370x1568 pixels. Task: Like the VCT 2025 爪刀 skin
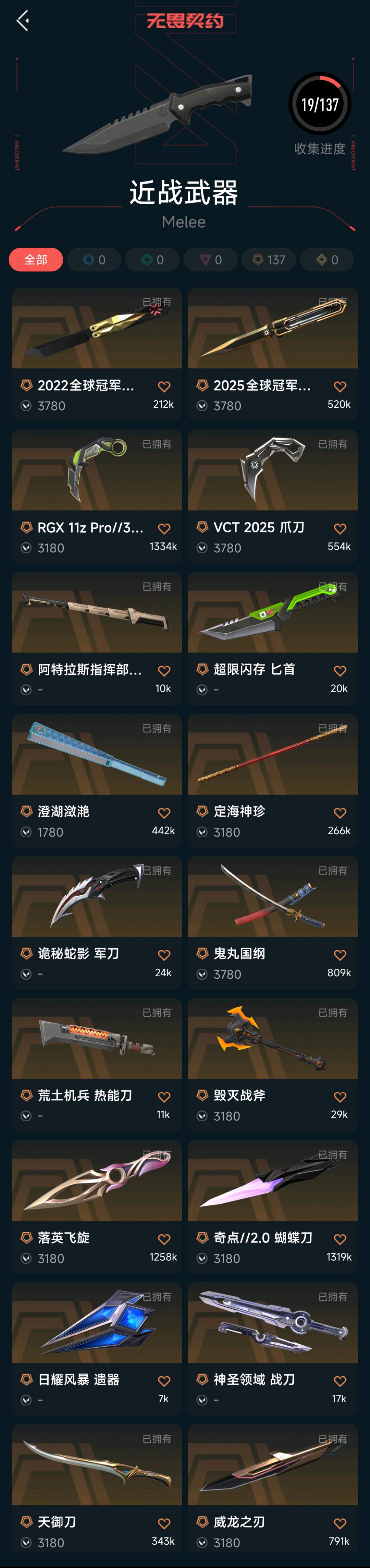click(x=340, y=528)
